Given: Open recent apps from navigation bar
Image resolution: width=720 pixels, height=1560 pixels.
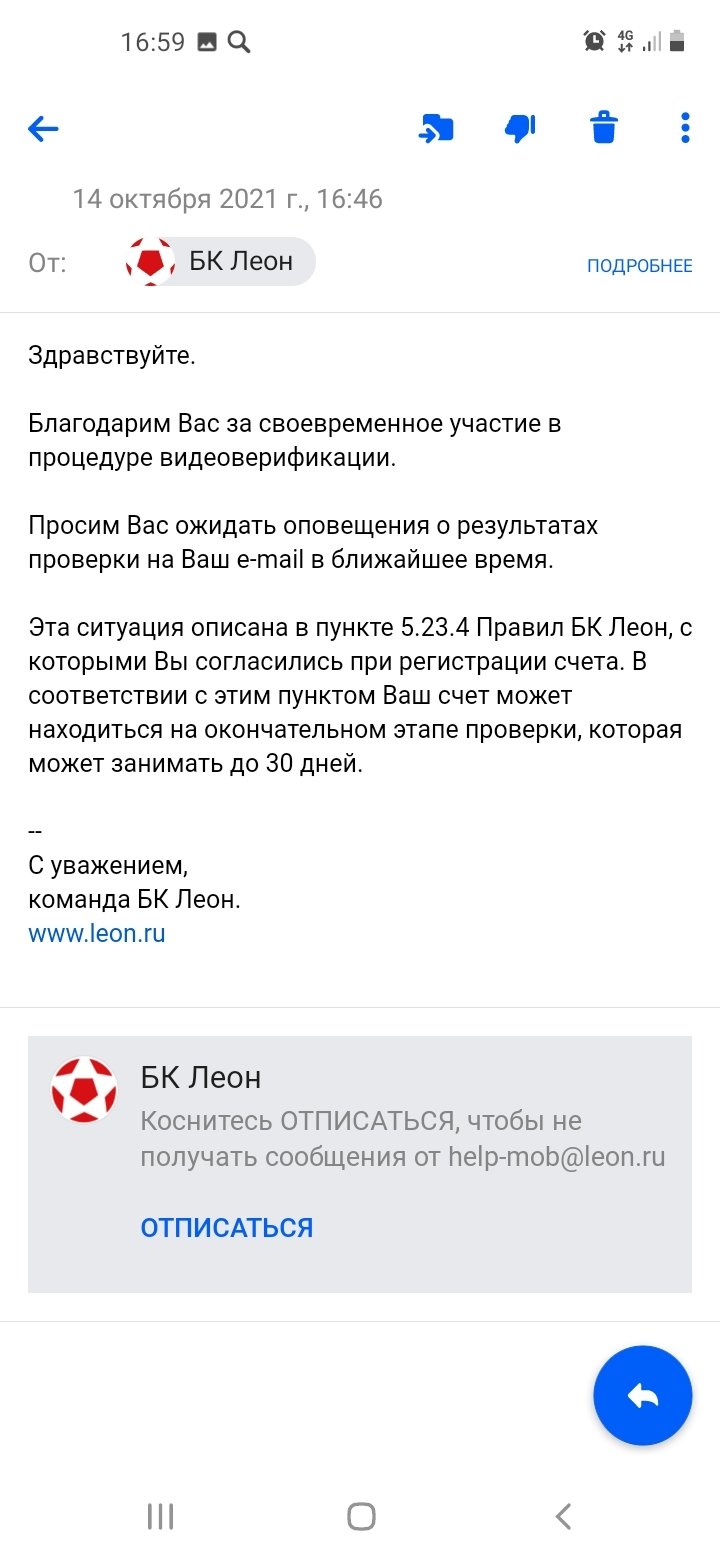Looking at the screenshot, I should point(160,1516).
